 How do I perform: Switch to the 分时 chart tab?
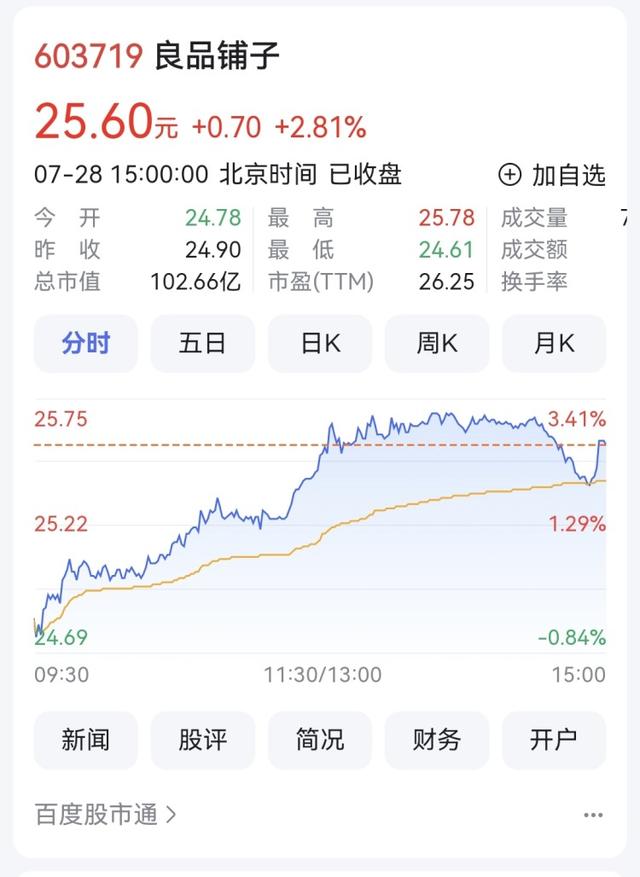click(86, 344)
